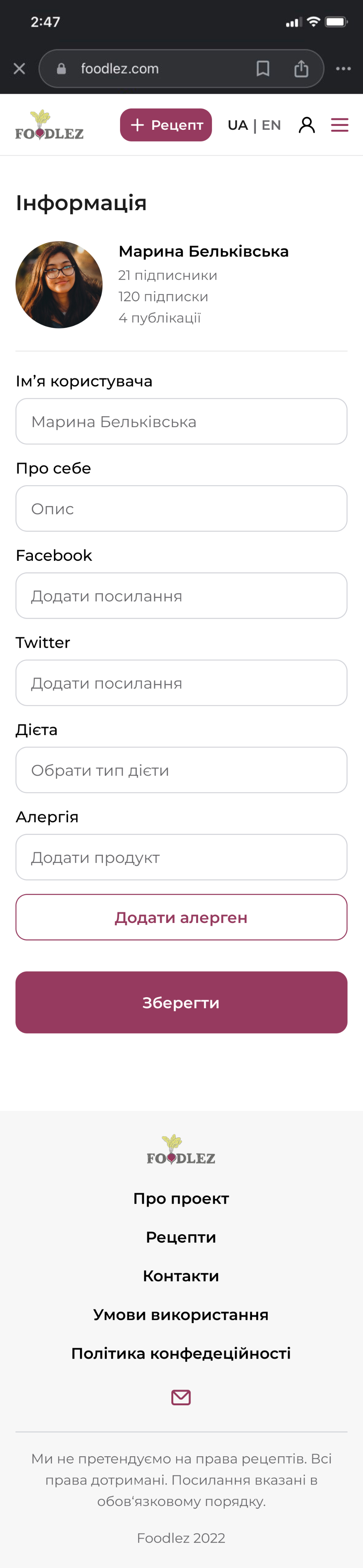The image size is (363, 1568).
Task: Go to Рецепти from footer
Action: tap(181, 1238)
